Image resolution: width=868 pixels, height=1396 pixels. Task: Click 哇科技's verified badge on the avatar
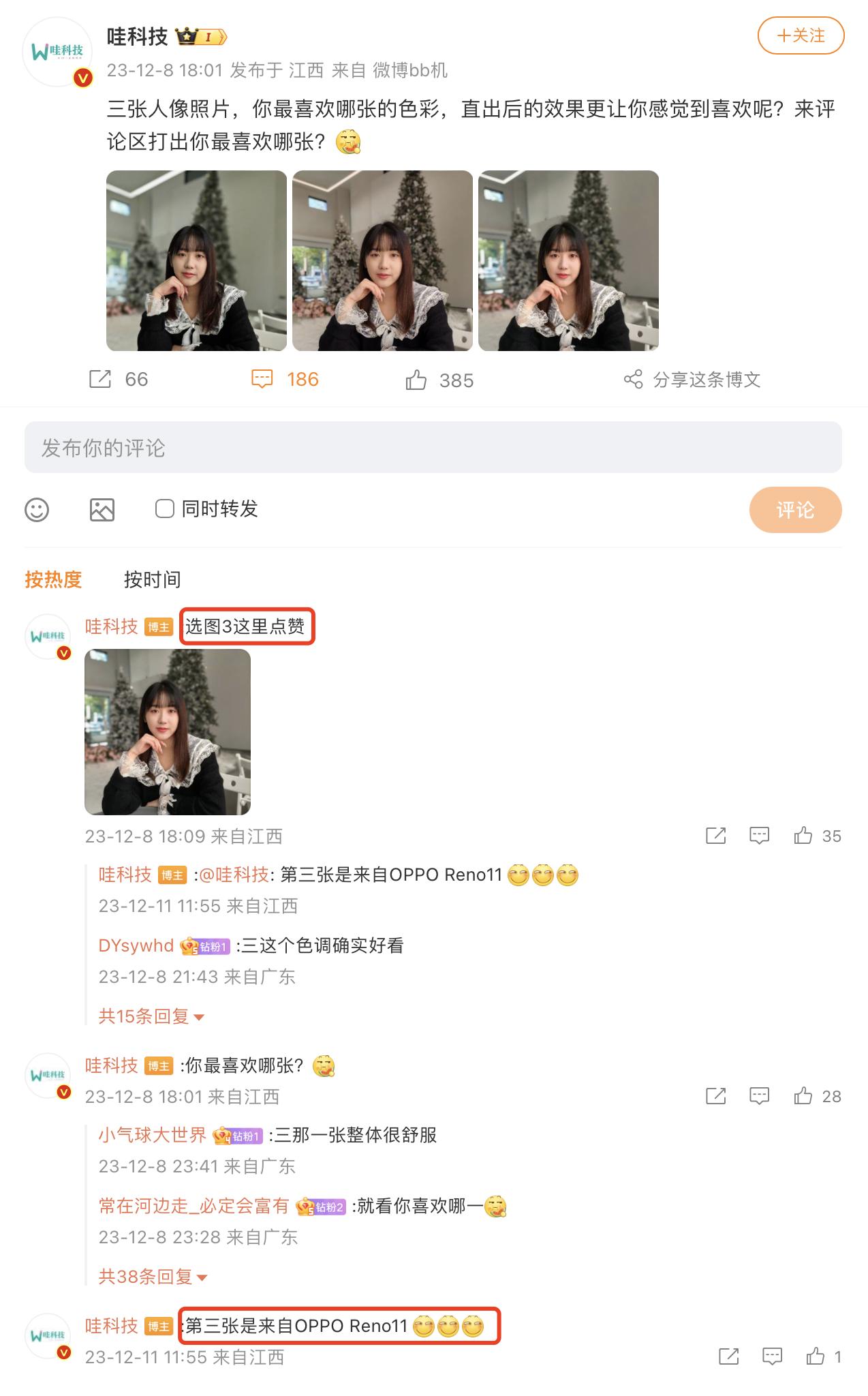(x=83, y=77)
